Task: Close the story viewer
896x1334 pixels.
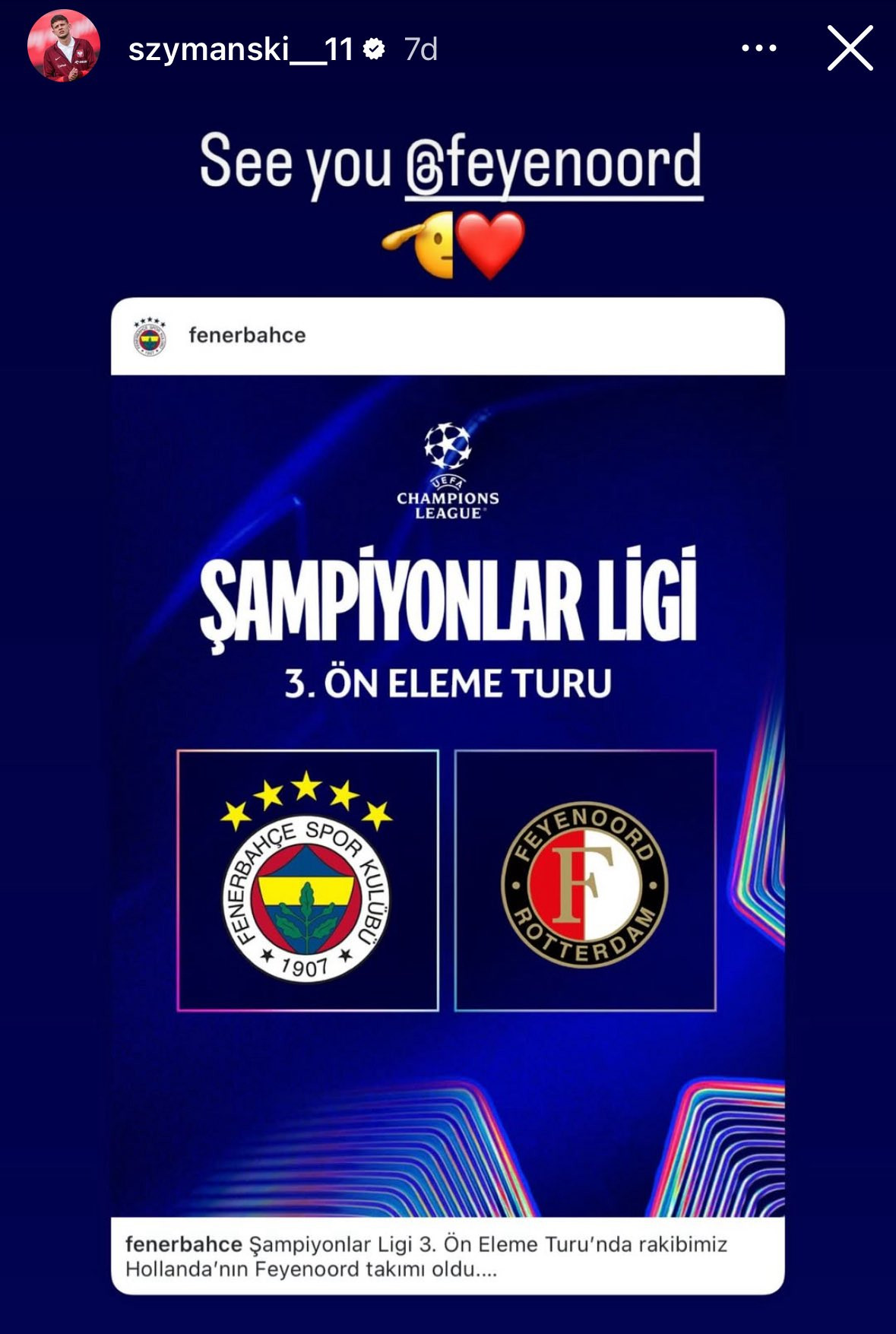Action: click(849, 49)
